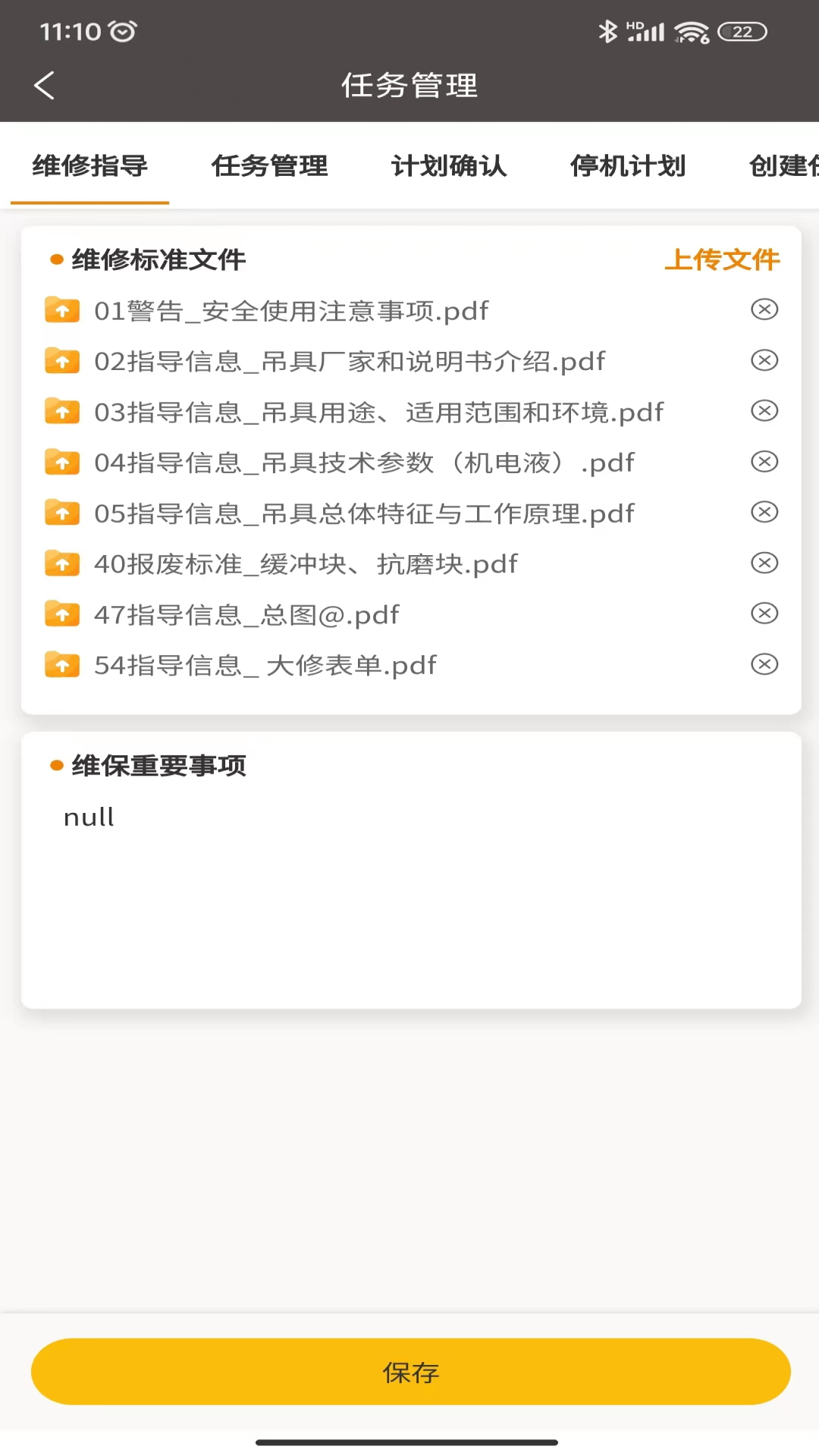Open the 计划确认 tab

[448, 166]
